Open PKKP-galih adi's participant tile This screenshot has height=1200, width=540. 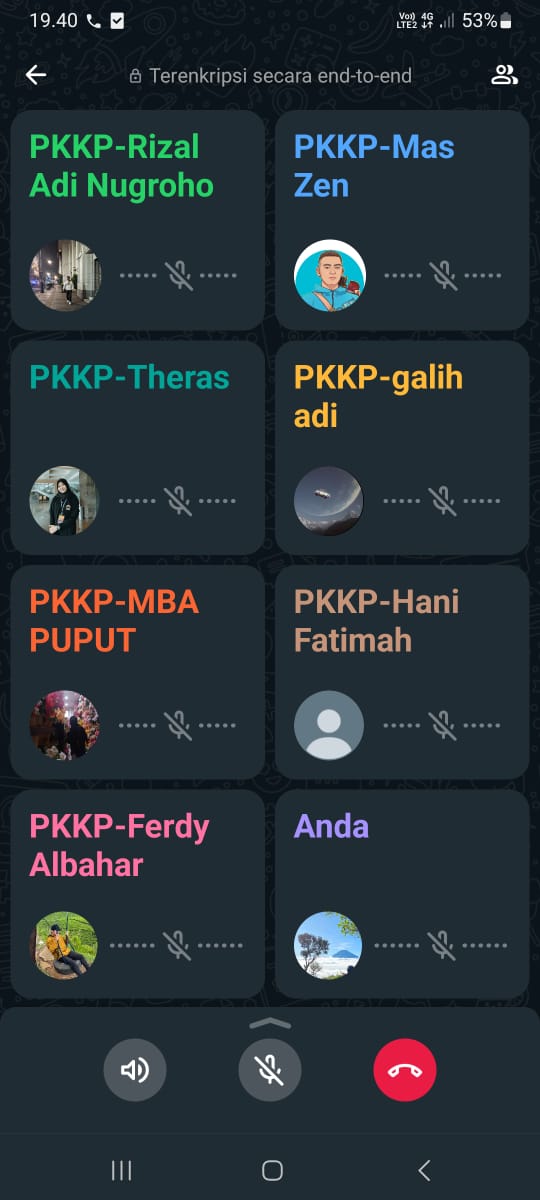pos(402,447)
